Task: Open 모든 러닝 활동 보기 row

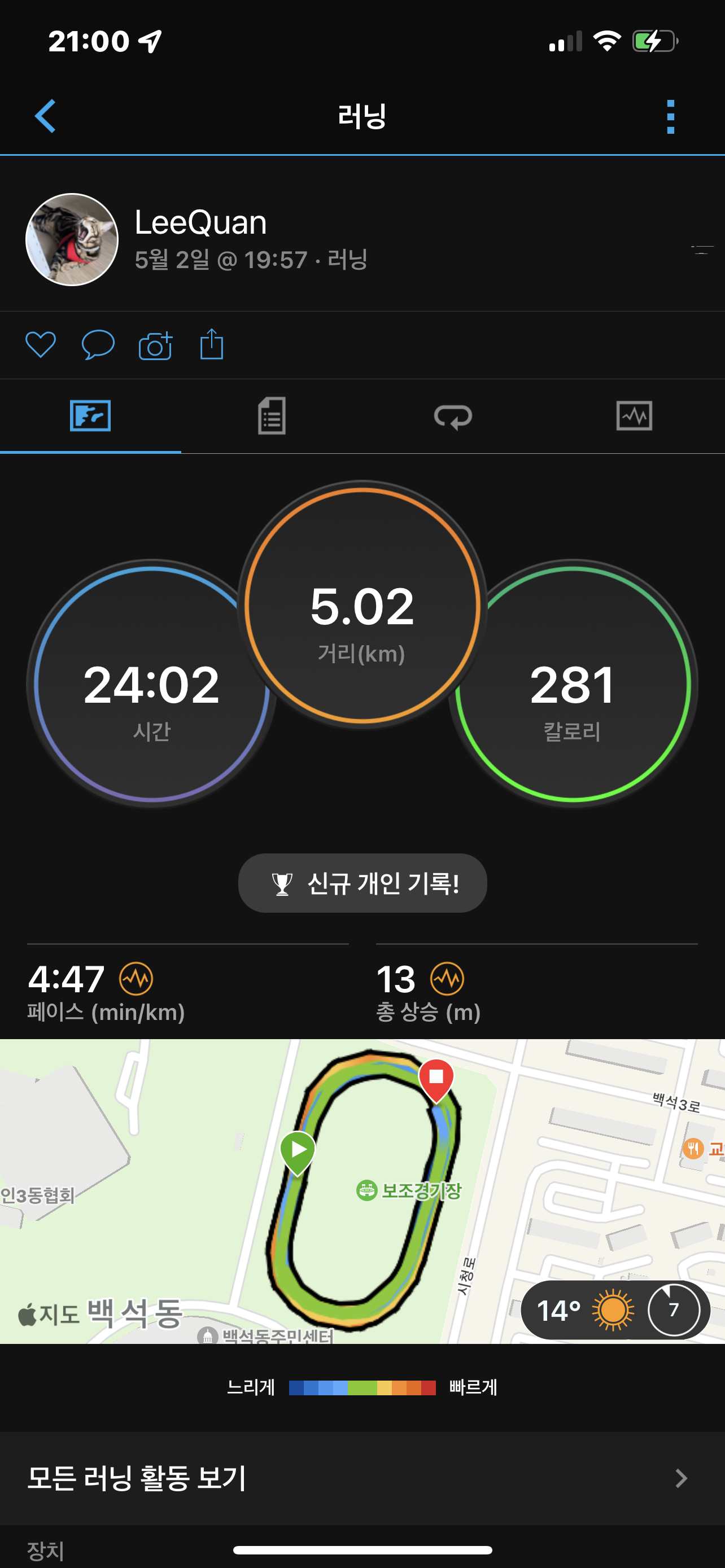Action: point(362,1478)
